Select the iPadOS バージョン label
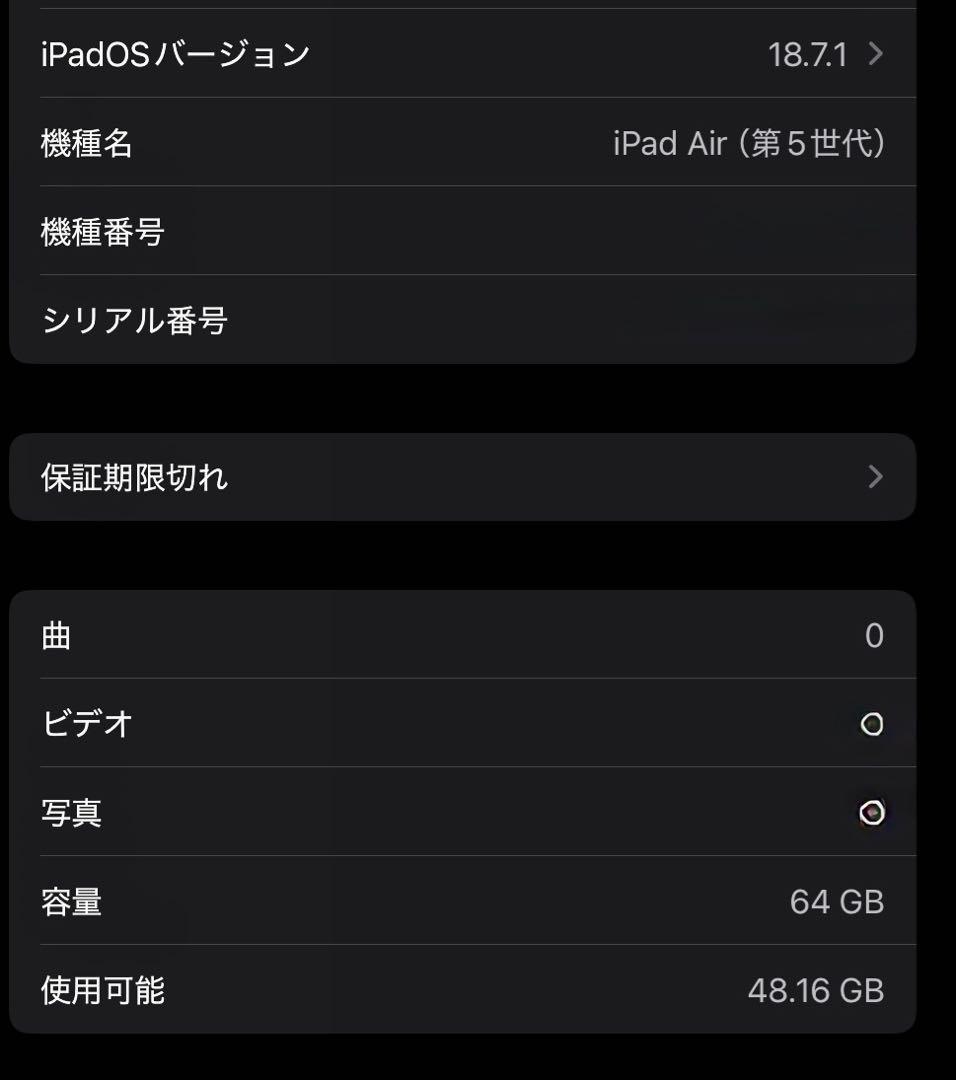Viewport: 956px width, 1080px height. [x=176, y=55]
